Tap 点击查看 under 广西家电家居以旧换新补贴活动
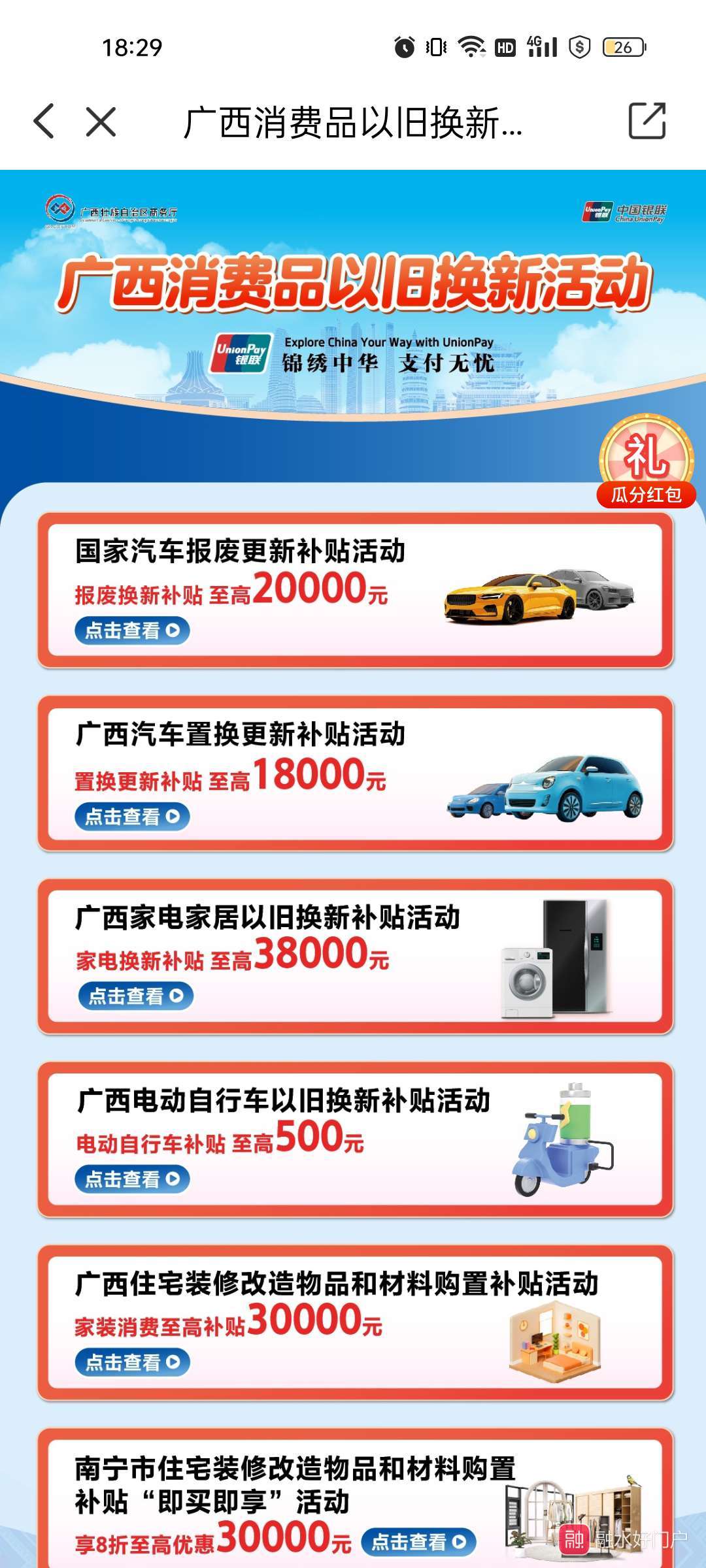This screenshot has height=1568, width=706. [x=135, y=996]
